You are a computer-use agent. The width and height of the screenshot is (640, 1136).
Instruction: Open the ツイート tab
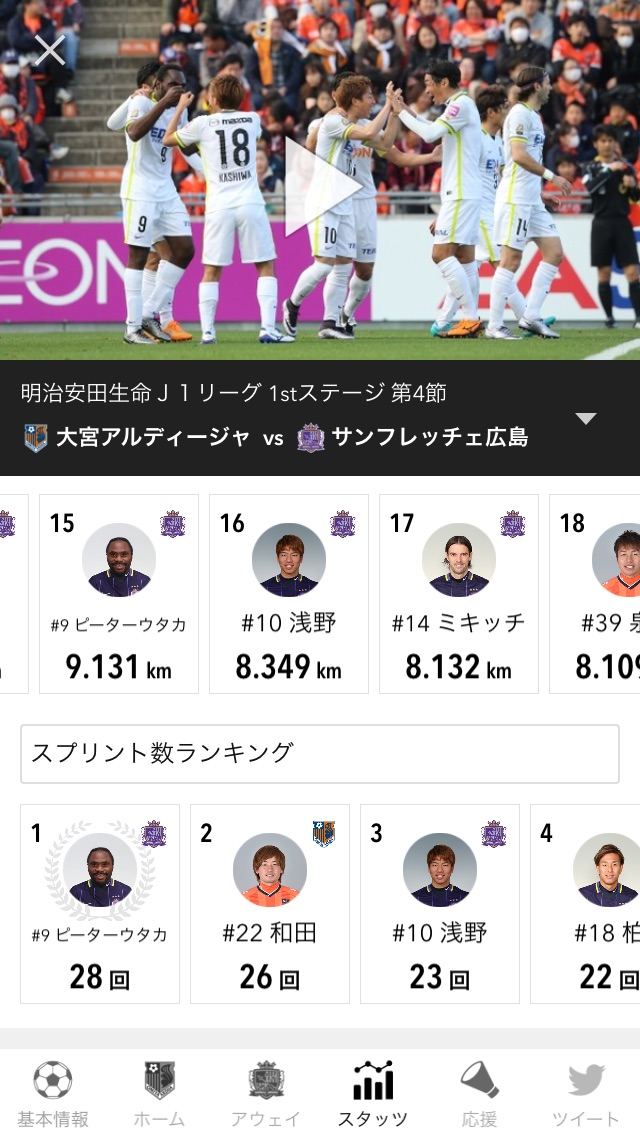pyautogui.click(x=586, y=1093)
